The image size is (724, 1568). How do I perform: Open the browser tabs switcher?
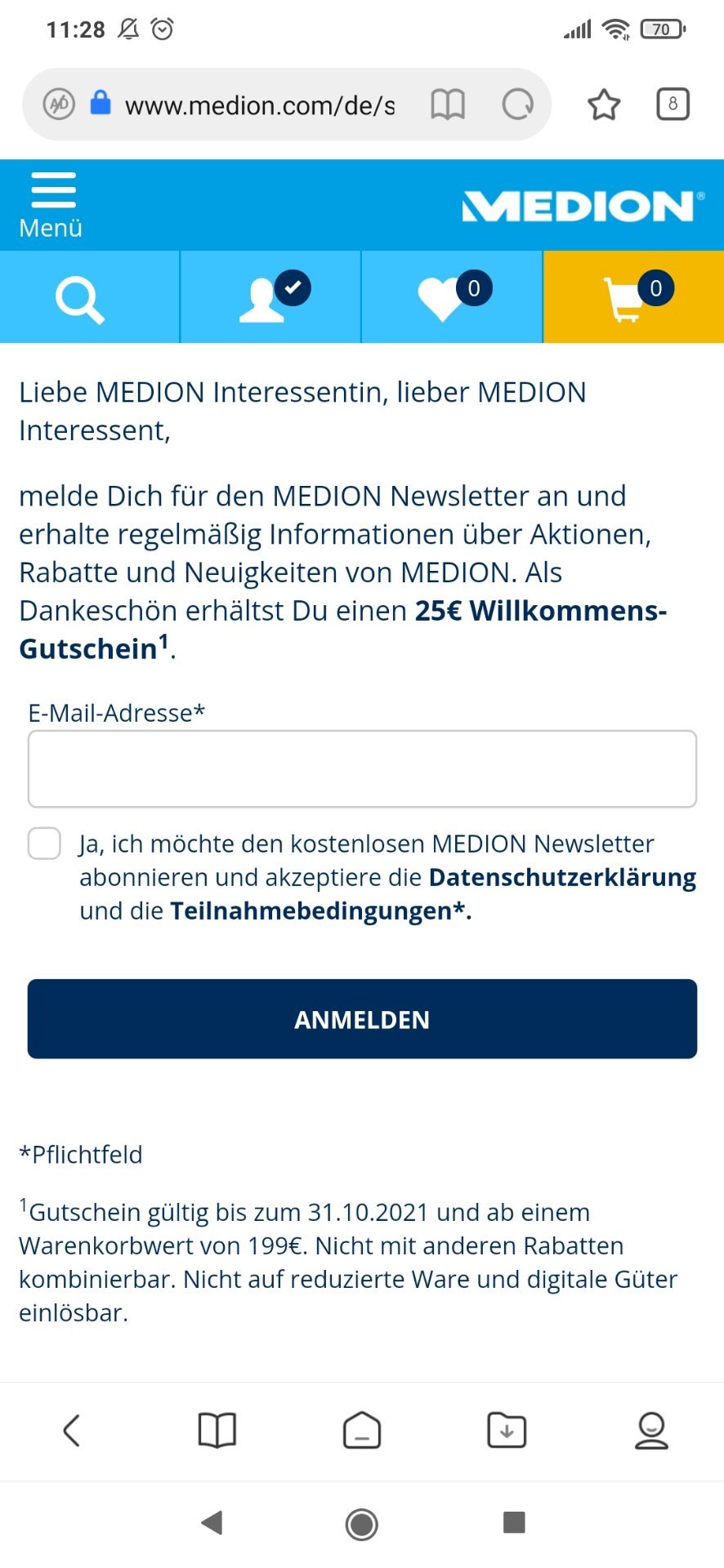tap(673, 105)
